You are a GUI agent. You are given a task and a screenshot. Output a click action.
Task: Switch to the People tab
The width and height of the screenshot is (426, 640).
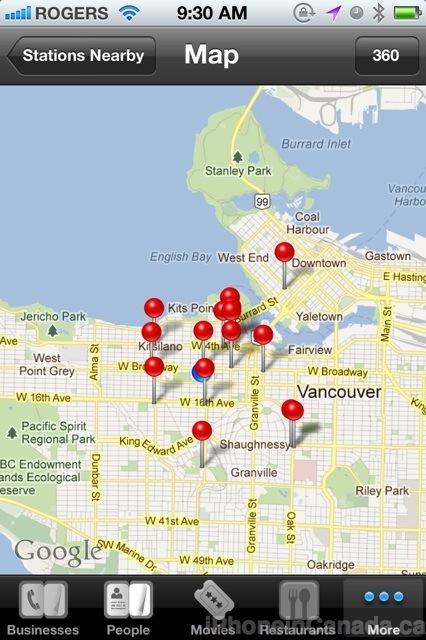pos(128,608)
